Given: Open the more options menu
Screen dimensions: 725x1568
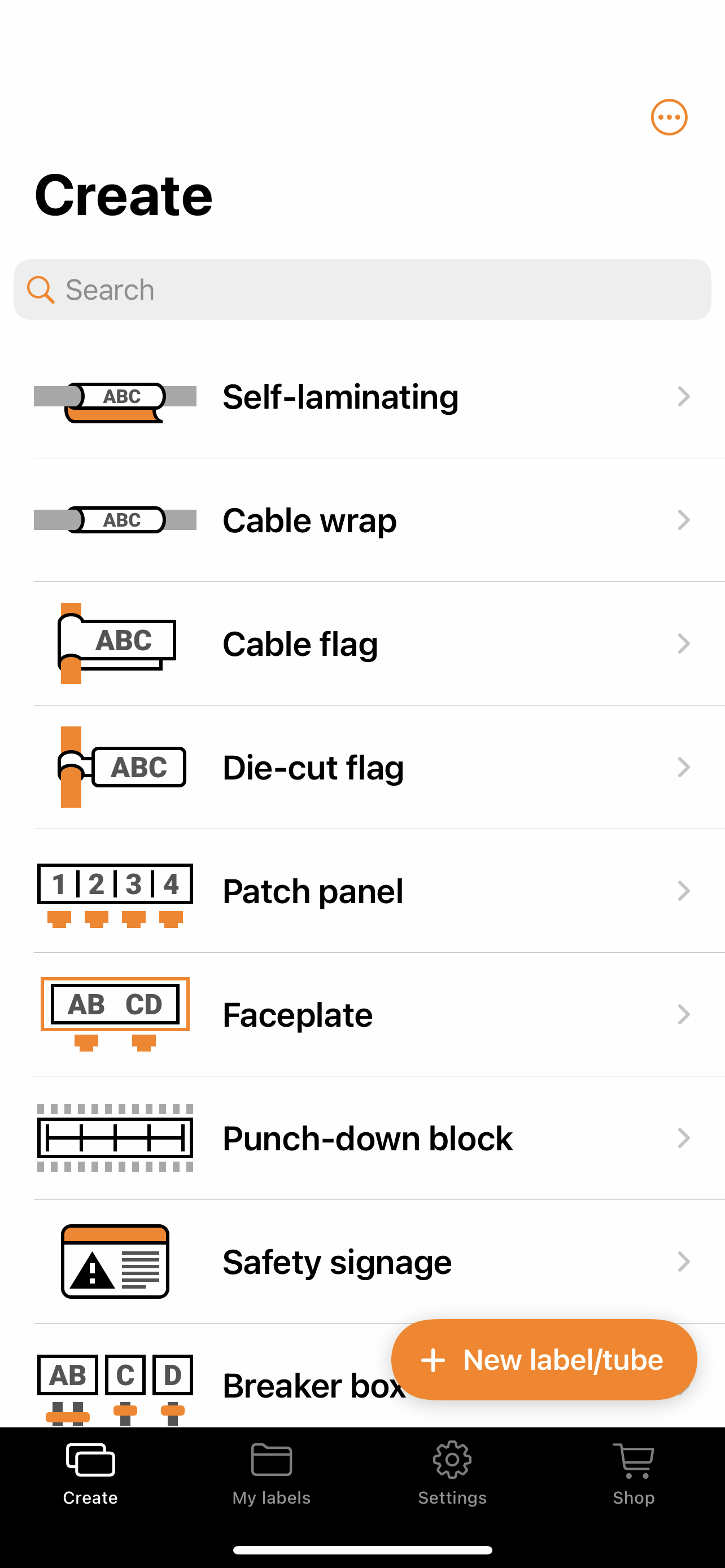Looking at the screenshot, I should [x=669, y=117].
